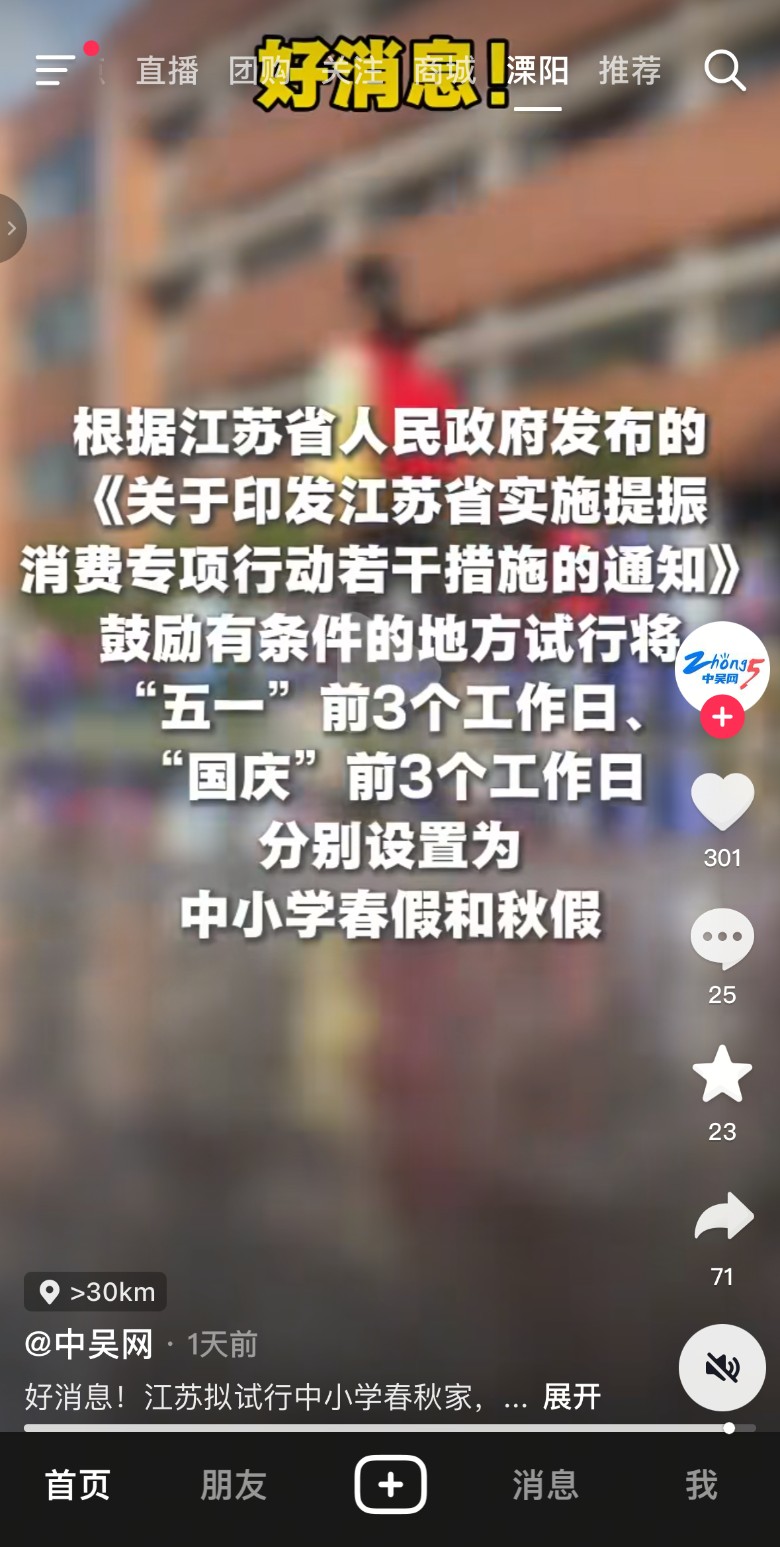Screen dimensions: 780x1547
Task: Share this video
Action: (x=722, y=1218)
